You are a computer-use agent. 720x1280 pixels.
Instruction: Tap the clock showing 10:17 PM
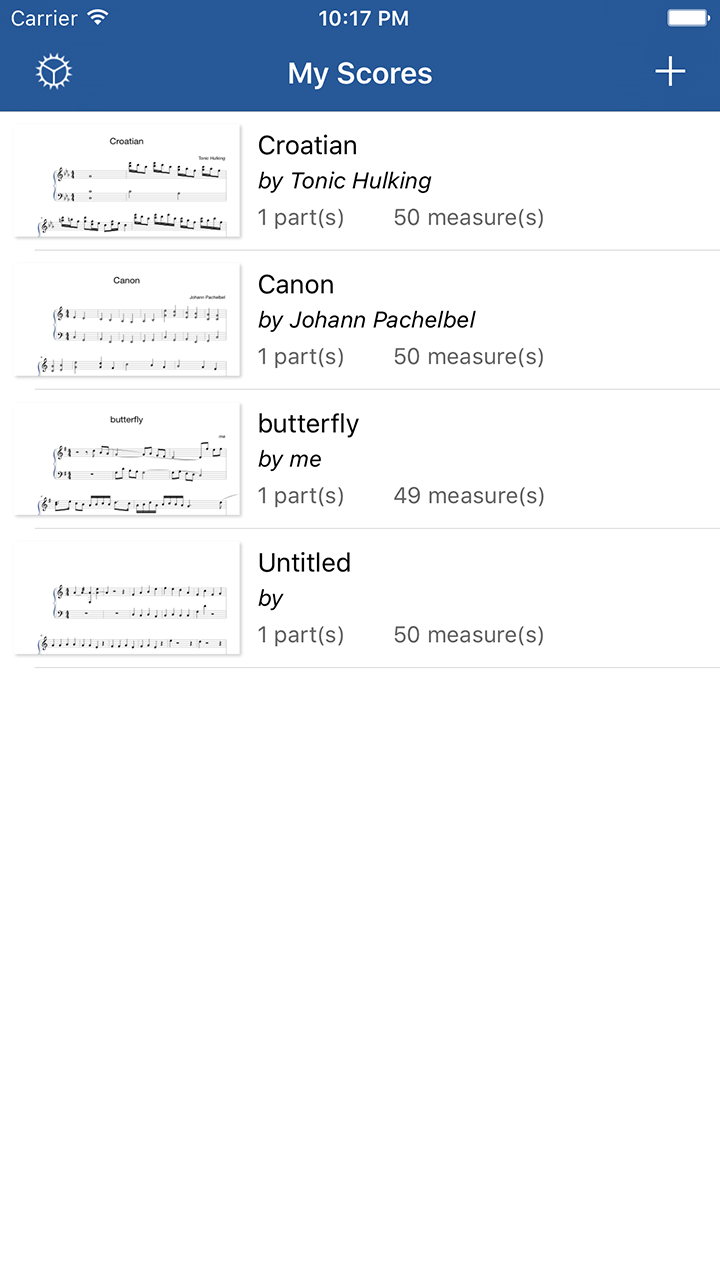pyautogui.click(x=362, y=17)
